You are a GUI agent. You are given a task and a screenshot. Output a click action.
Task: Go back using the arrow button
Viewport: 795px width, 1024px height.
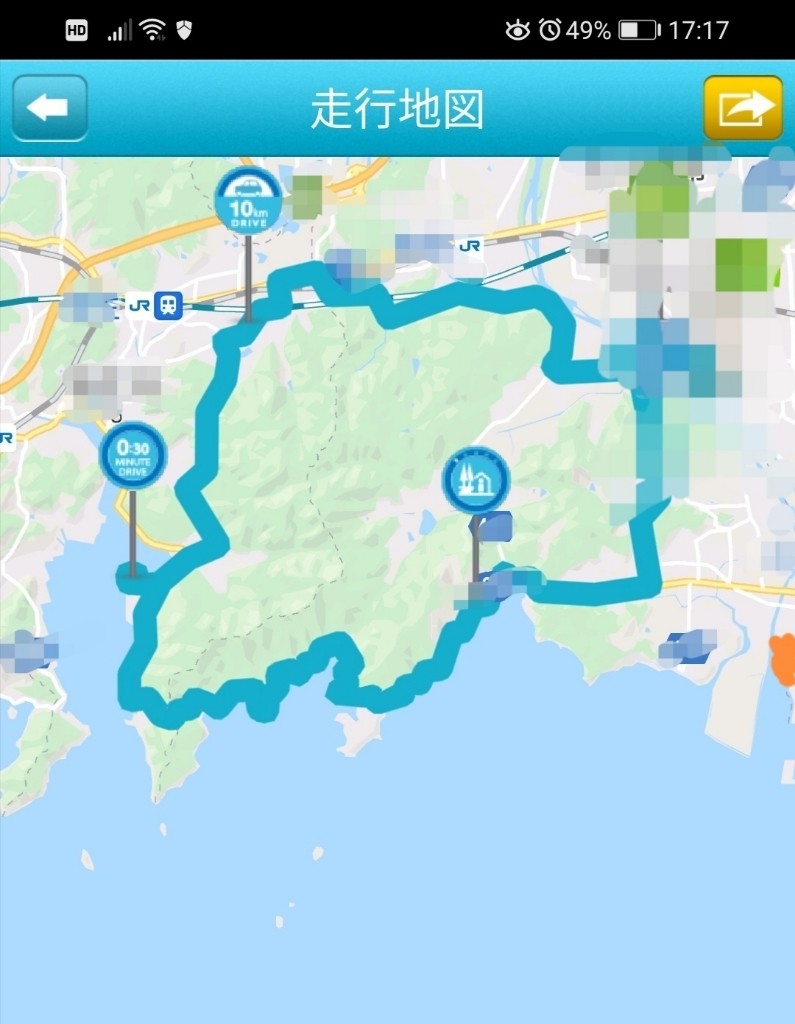tap(49, 108)
